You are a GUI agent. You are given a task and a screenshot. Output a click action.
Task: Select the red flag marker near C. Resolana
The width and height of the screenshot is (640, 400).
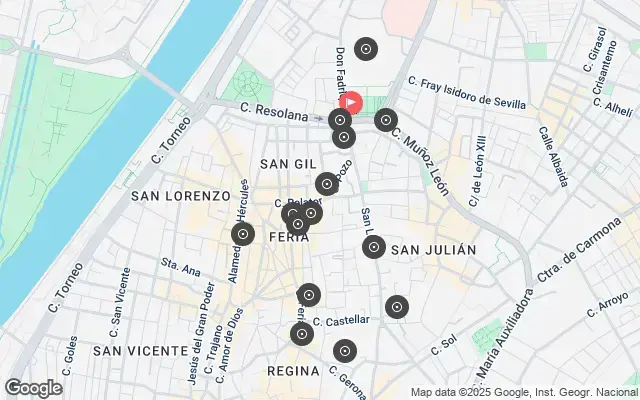pos(352,102)
